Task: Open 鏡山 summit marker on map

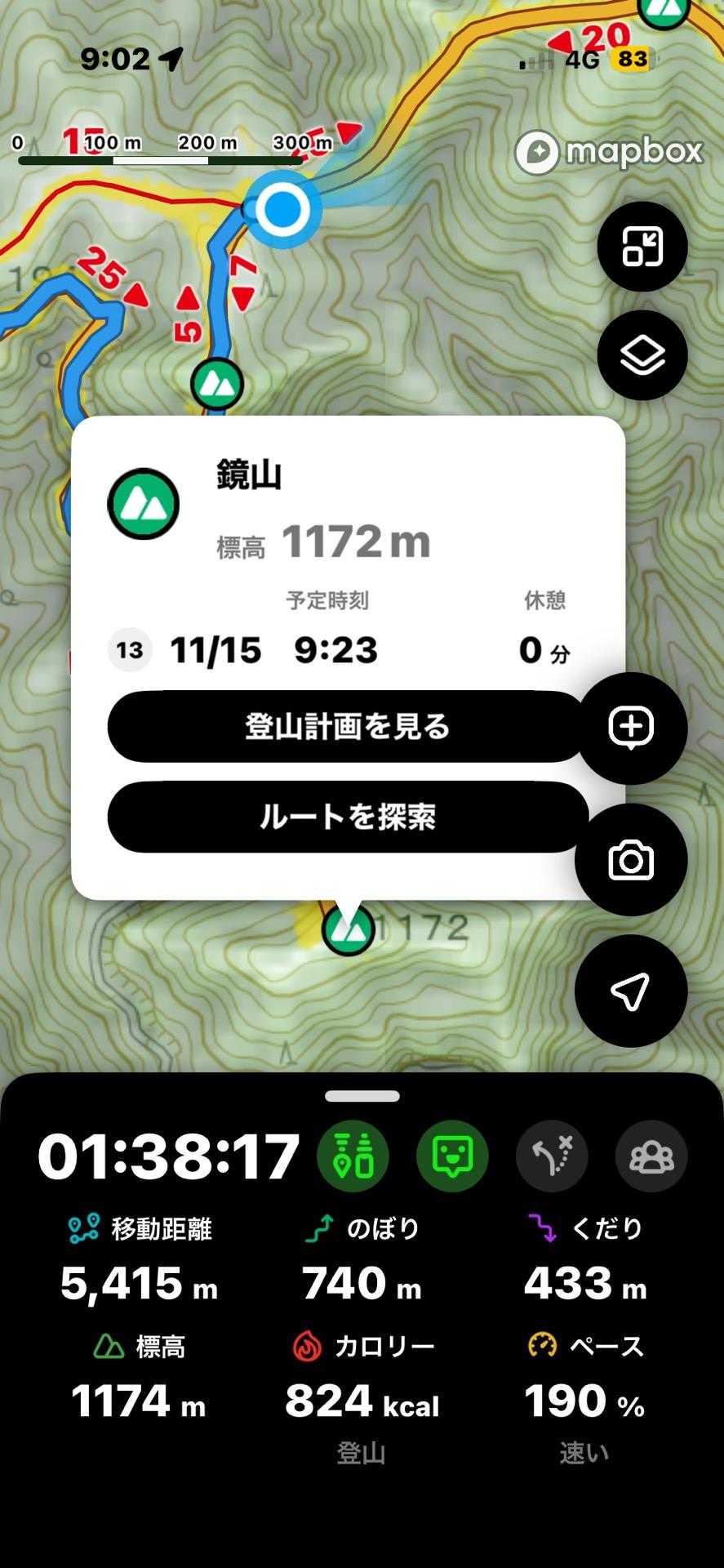Action: (x=348, y=929)
